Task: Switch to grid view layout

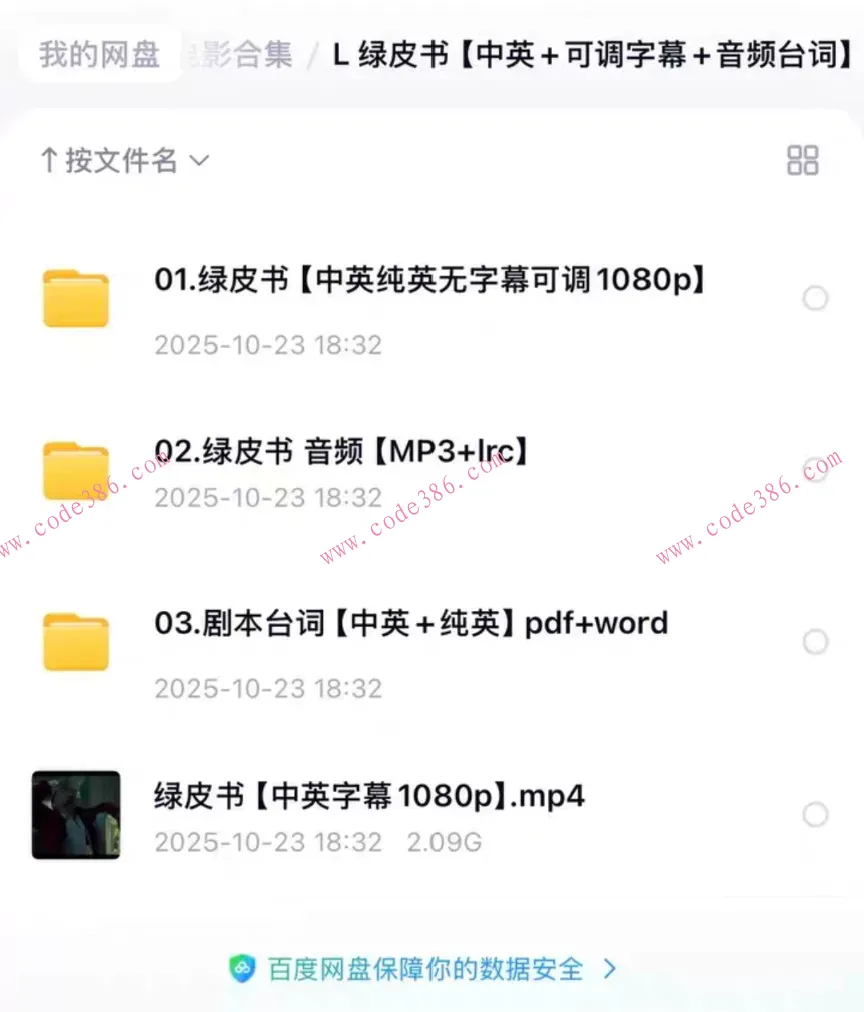Action: [x=801, y=160]
